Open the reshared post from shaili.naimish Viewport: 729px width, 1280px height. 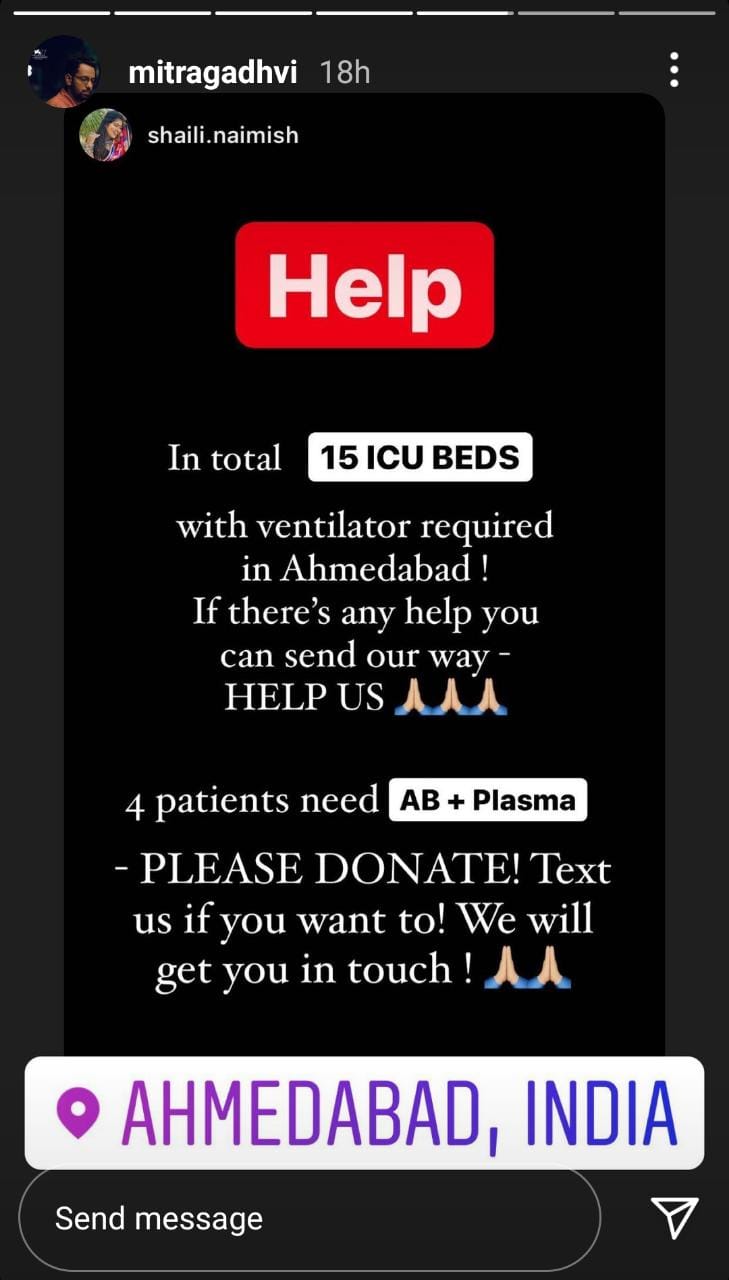click(x=364, y=577)
